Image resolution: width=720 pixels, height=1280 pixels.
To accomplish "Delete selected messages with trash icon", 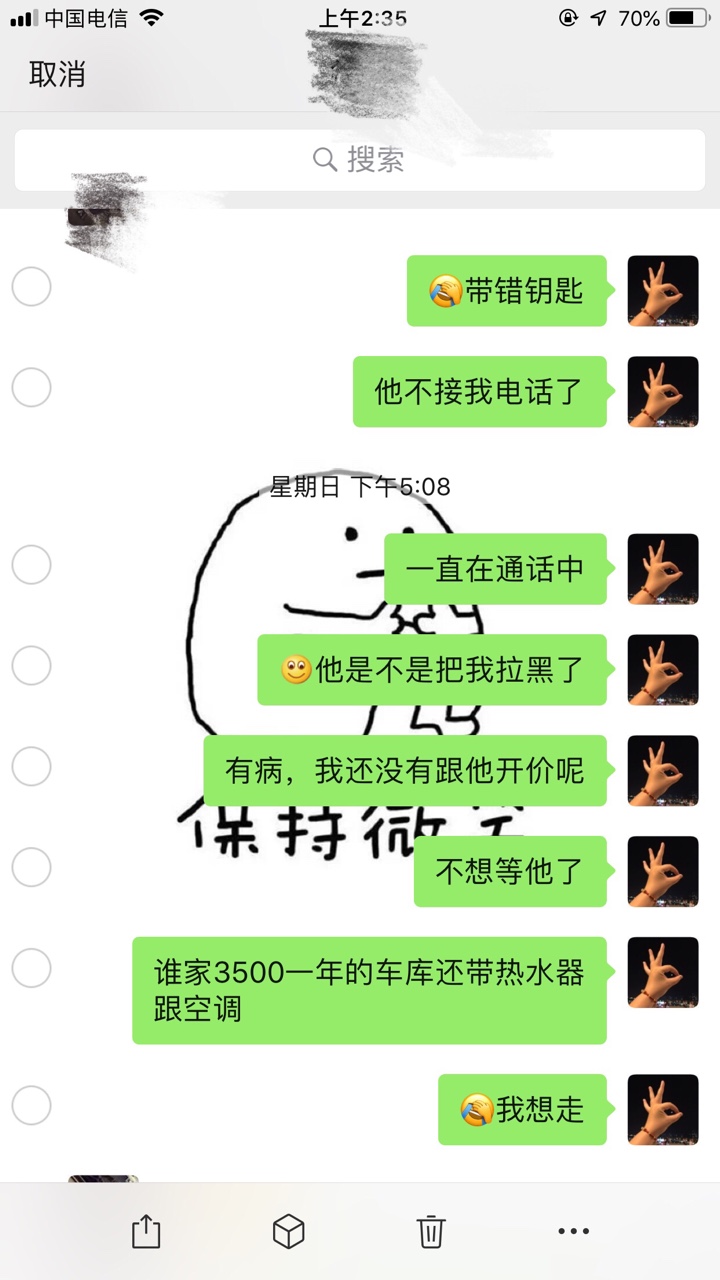I will tap(431, 1231).
